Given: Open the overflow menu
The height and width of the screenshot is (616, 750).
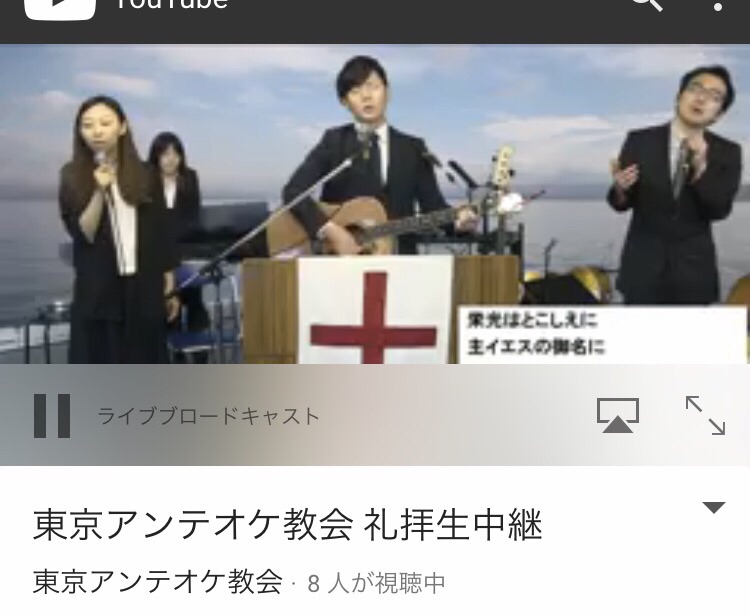Looking at the screenshot, I should pyautogui.click(x=718, y=5).
